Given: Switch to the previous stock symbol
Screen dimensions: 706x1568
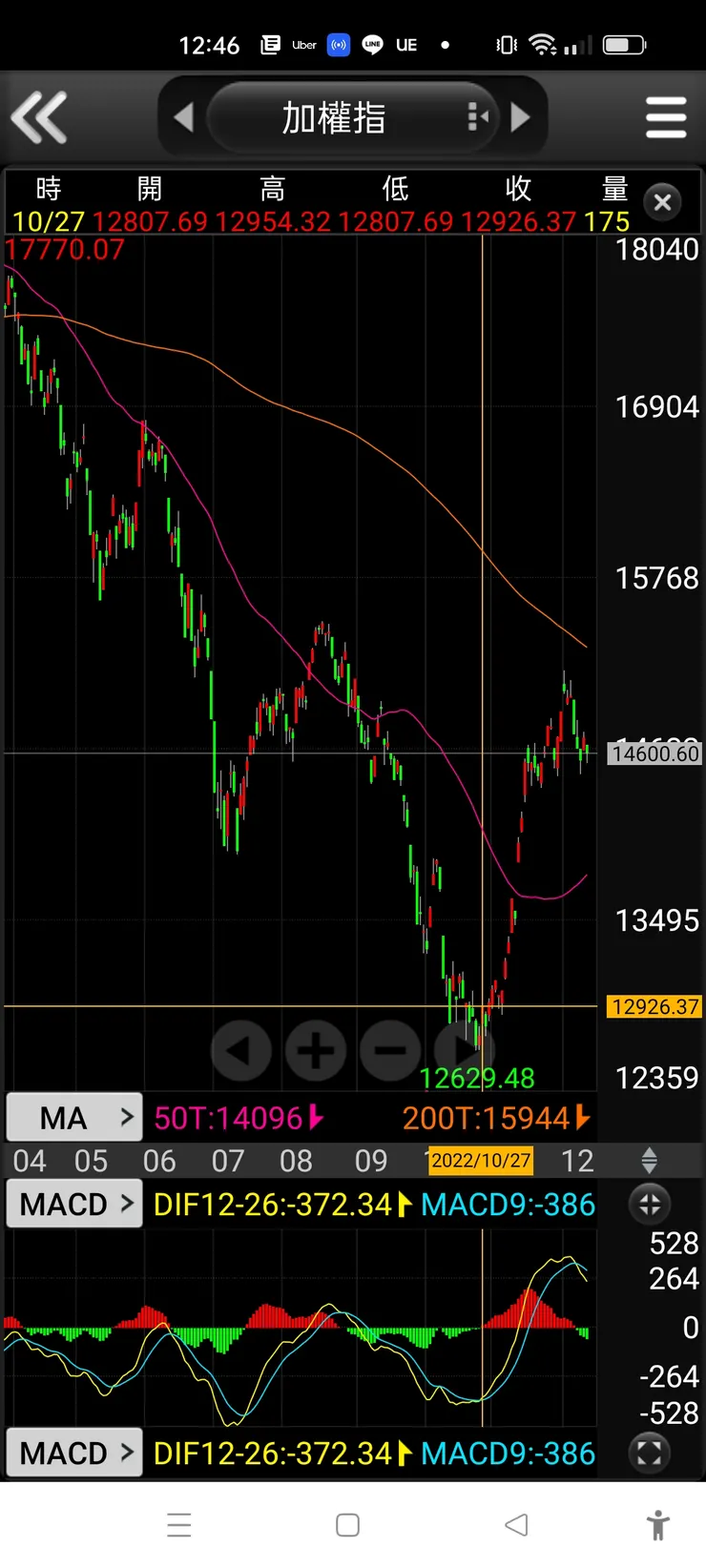Looking at the screenshot, I should coord(184,117).
